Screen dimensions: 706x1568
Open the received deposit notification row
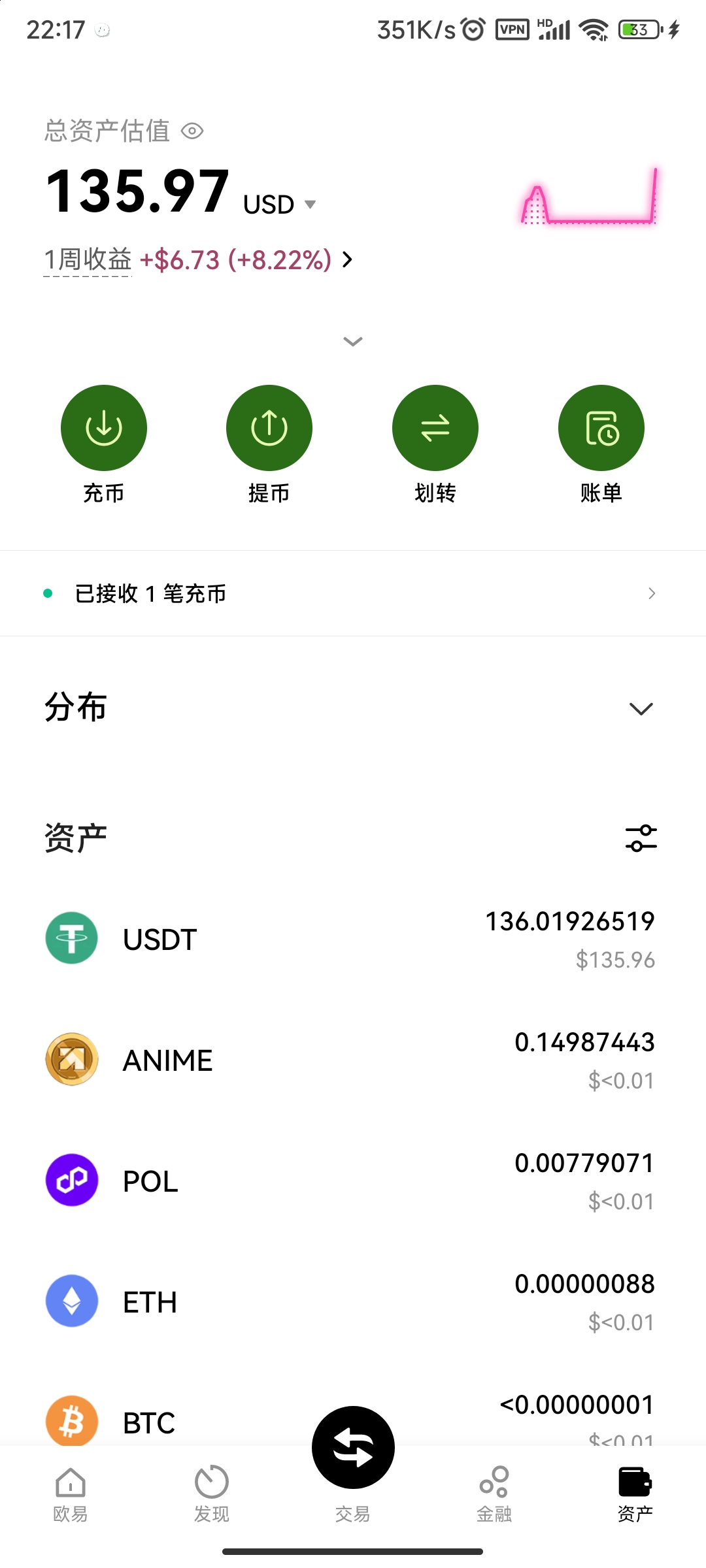coord(353,593)
